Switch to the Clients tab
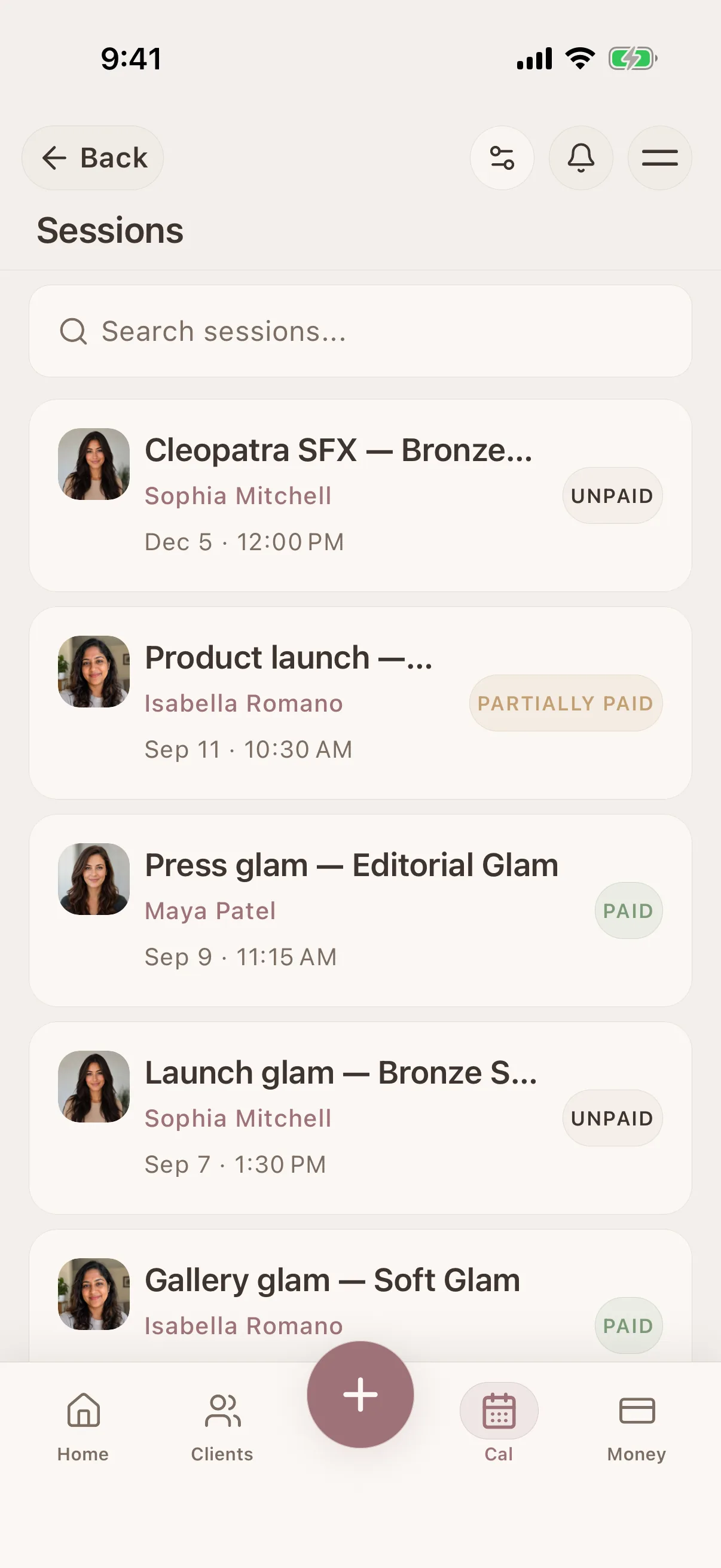The width and height of the screenshot is (721, 1568). (222, 1427)
